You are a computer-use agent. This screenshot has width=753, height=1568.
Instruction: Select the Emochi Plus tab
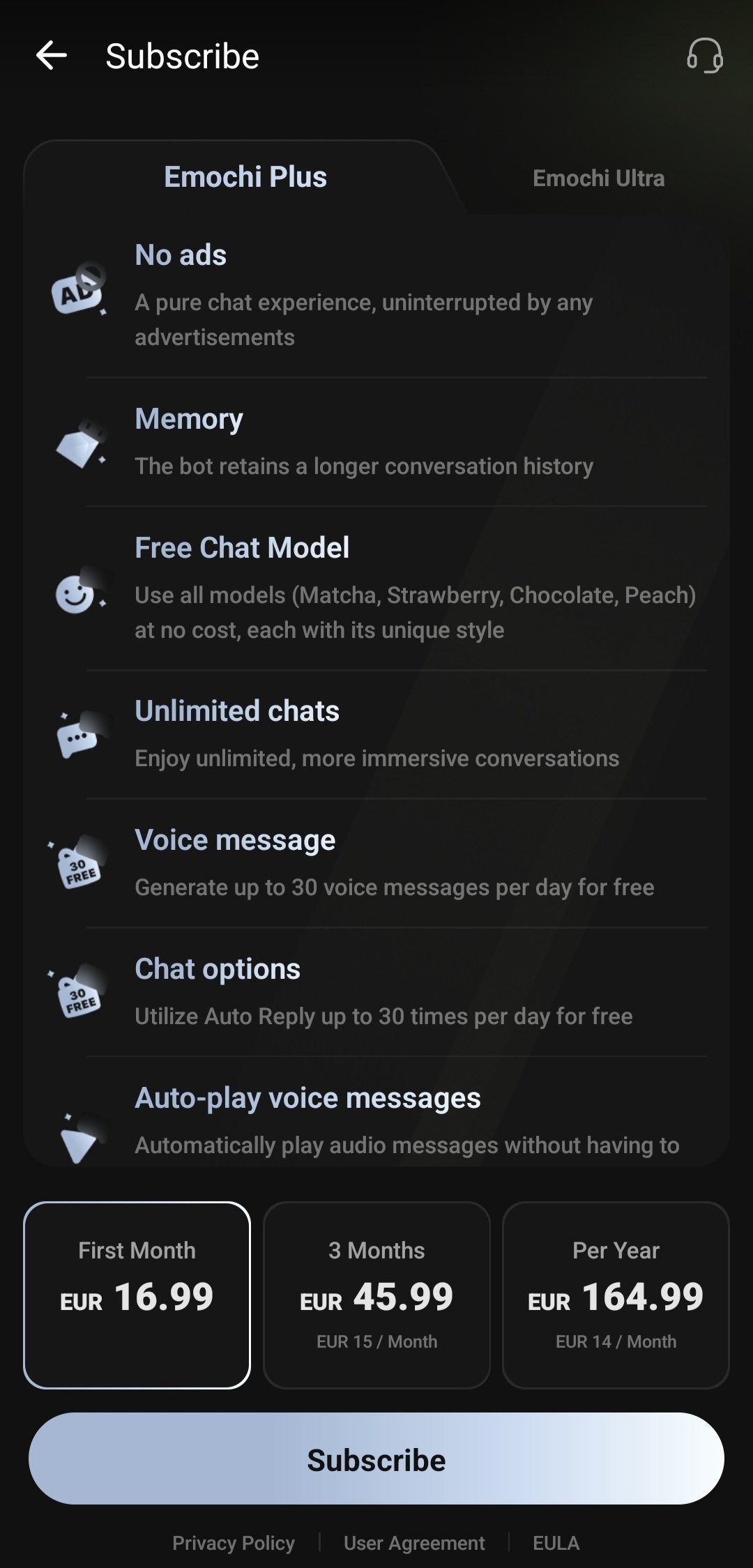click(x=245, y=177)
